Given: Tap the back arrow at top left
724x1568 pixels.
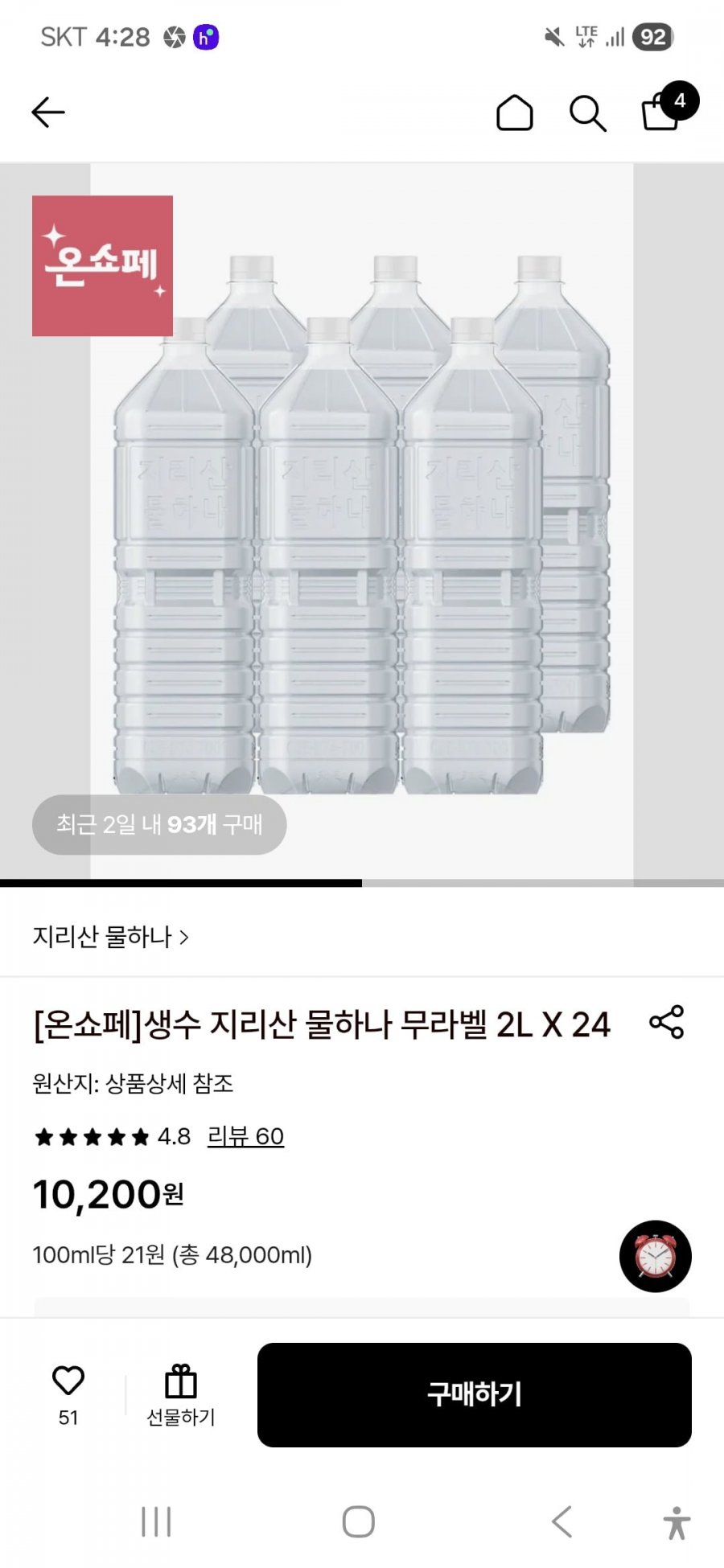Looking at the screenshot, I should pyautogui.click(x=48, y=111).
